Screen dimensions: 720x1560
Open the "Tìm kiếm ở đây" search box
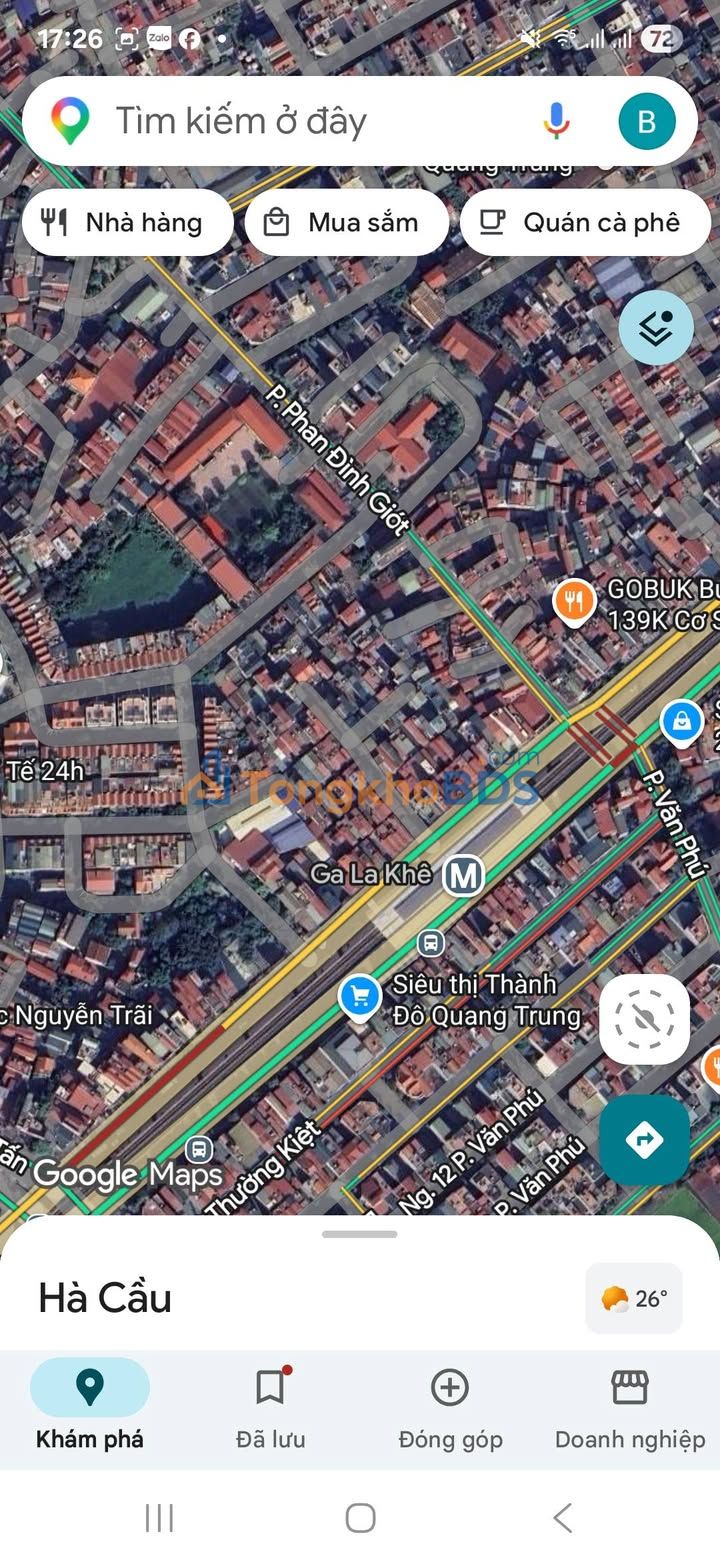[300, 122]
